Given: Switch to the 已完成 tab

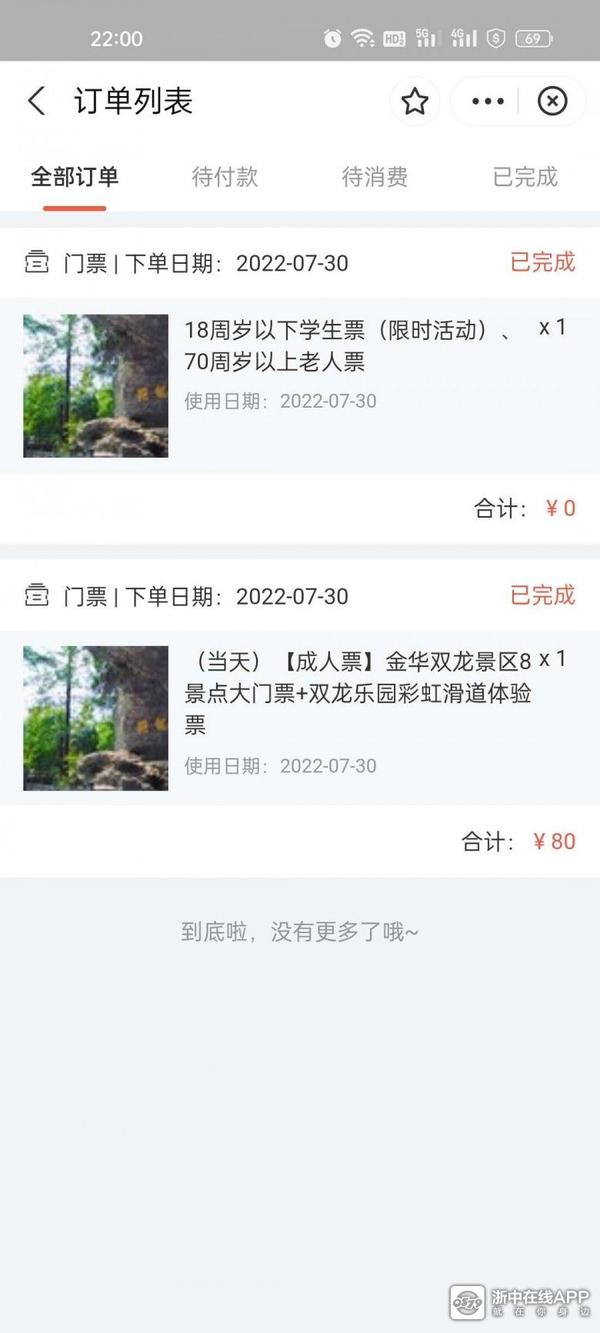Looking at the screenshot, I should pos(525,178).
